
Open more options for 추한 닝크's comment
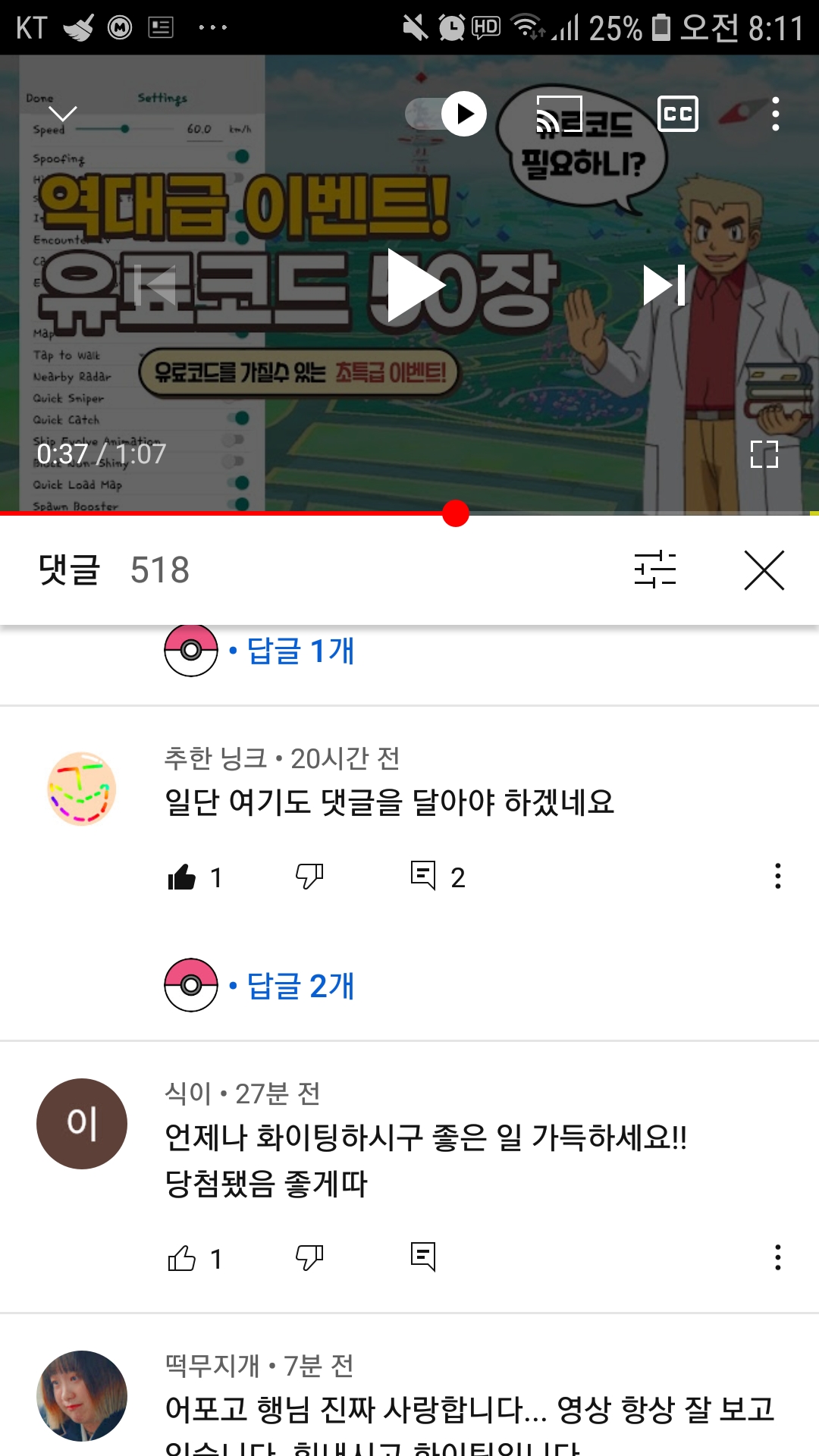(x=778, y=877)
